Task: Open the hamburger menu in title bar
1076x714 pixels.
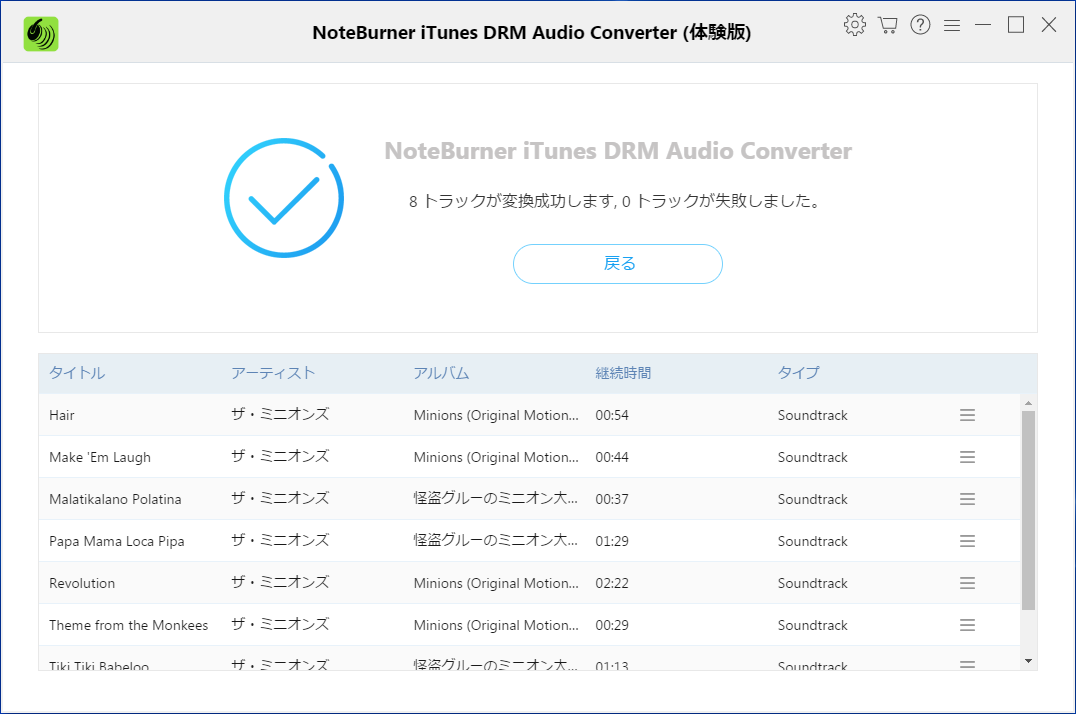Action: (x=952, y=25)
